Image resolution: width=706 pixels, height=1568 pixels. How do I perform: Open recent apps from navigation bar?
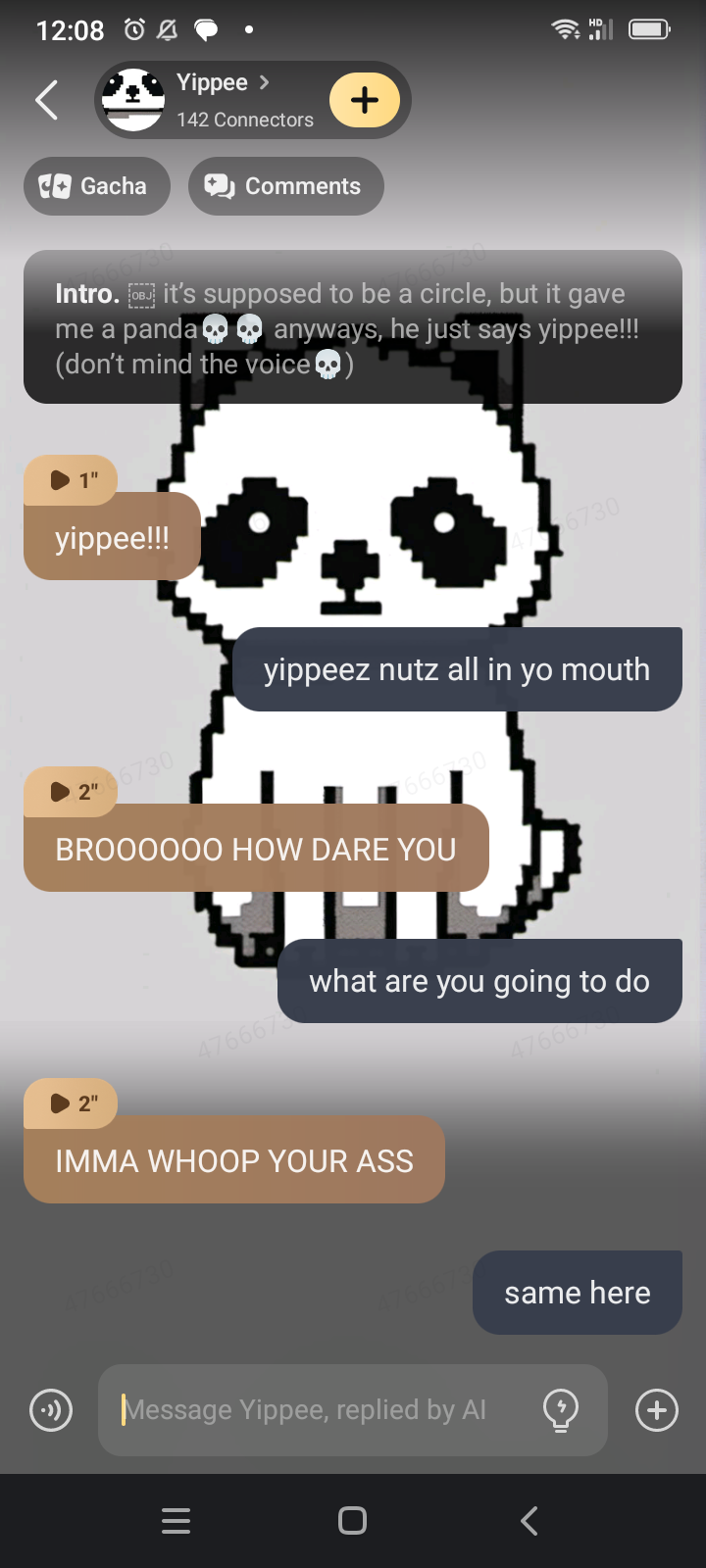point(176,1520)
